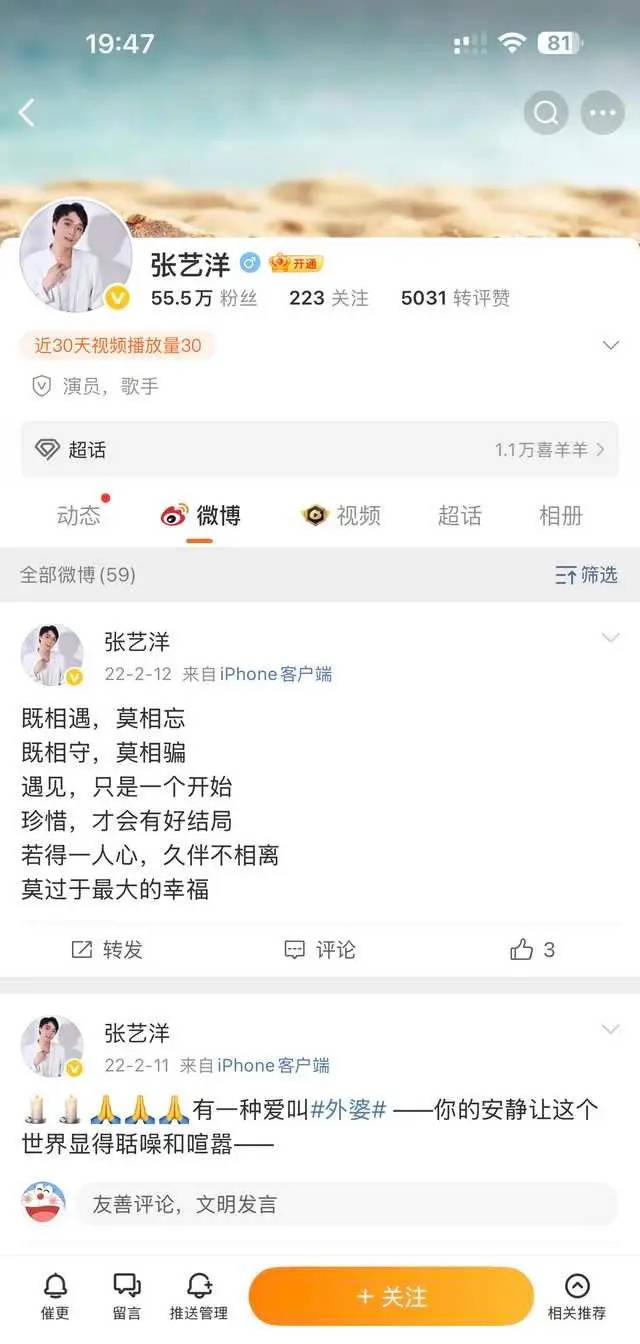Comment on the 22-2-12 post via 评论
Screen dimensions: 640x1344
click(x=320, y=950)
